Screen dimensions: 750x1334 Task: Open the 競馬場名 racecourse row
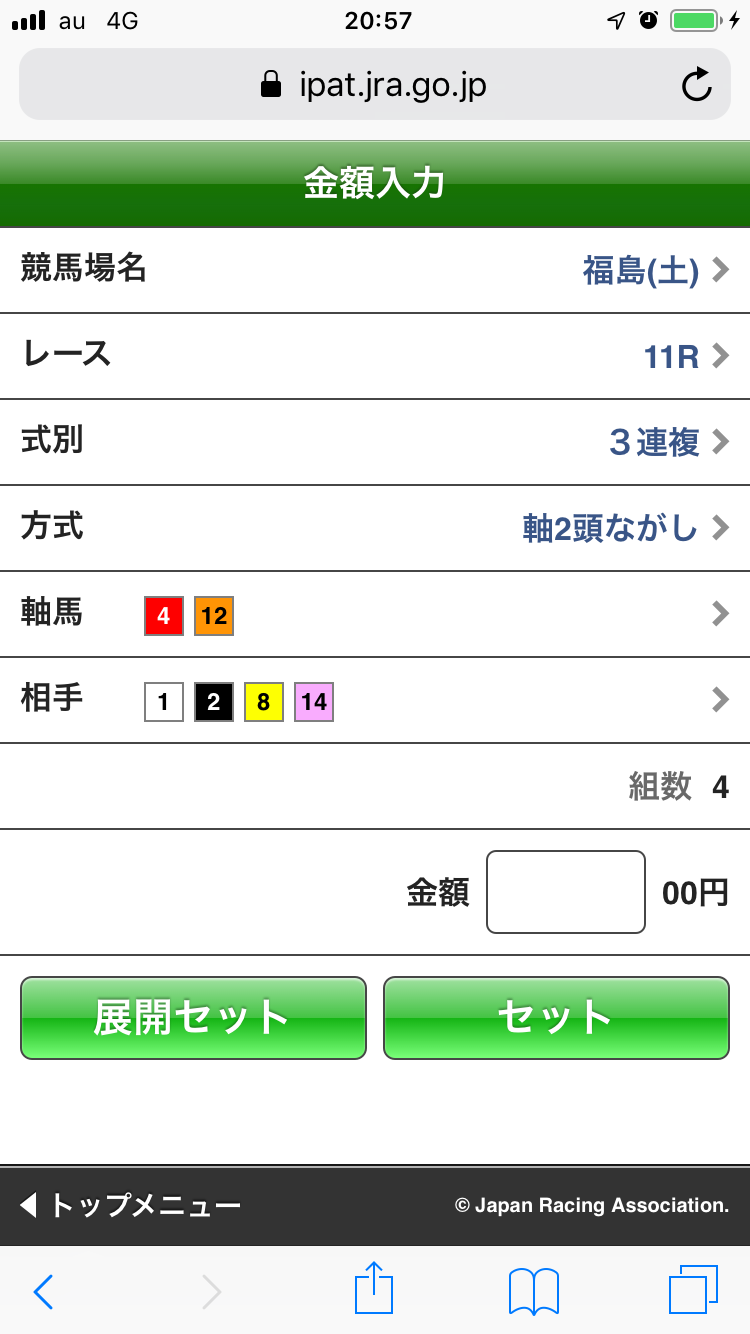coord(375,270)
